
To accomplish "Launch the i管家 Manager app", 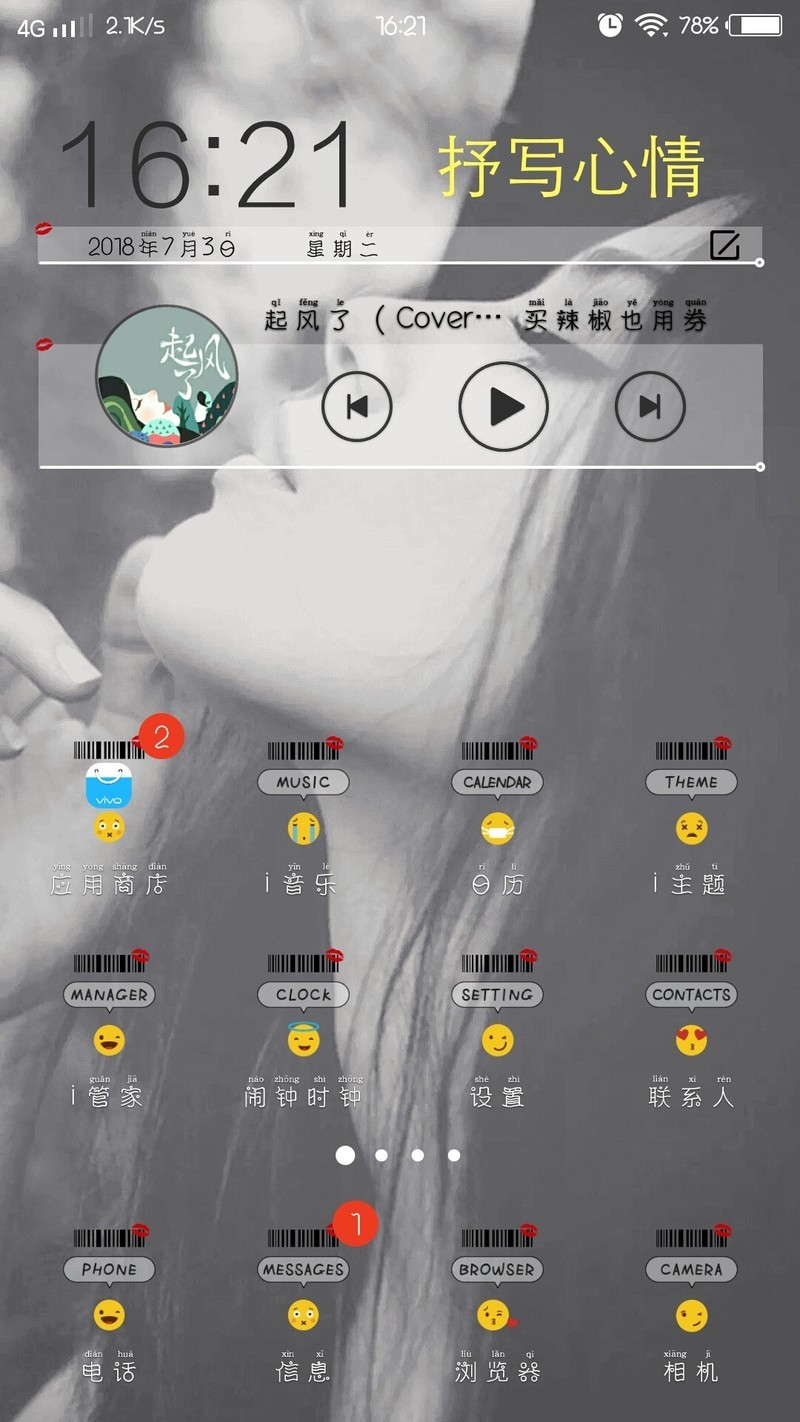I will pos(109,1023).
